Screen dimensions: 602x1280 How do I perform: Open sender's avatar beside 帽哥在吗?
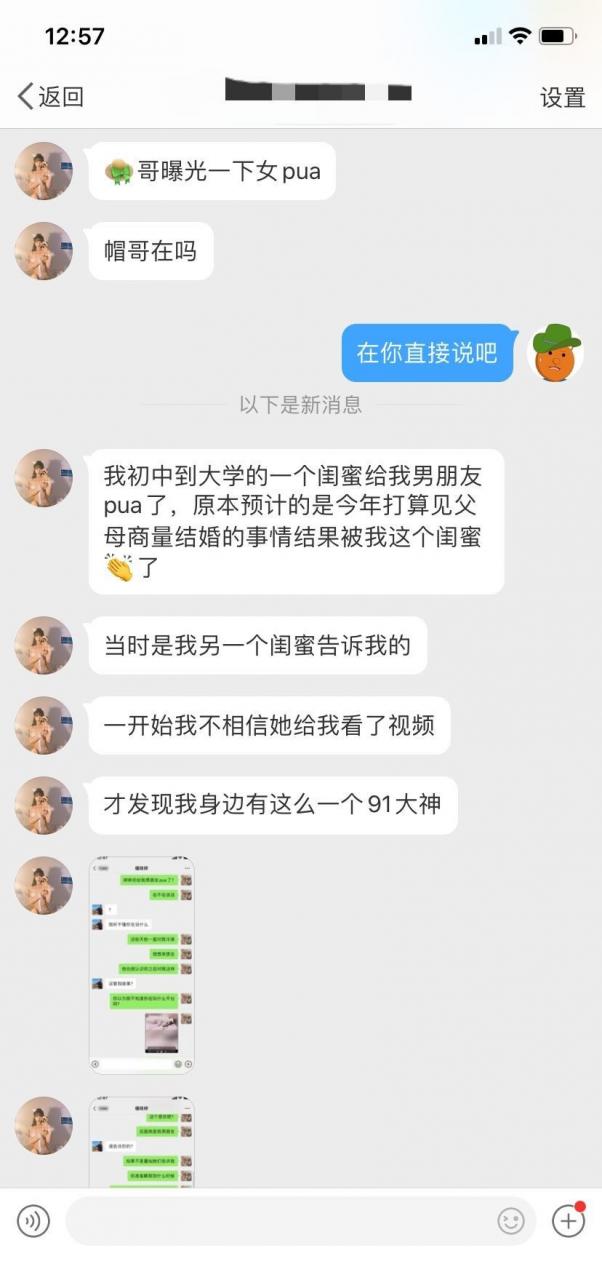coord(44,251)
